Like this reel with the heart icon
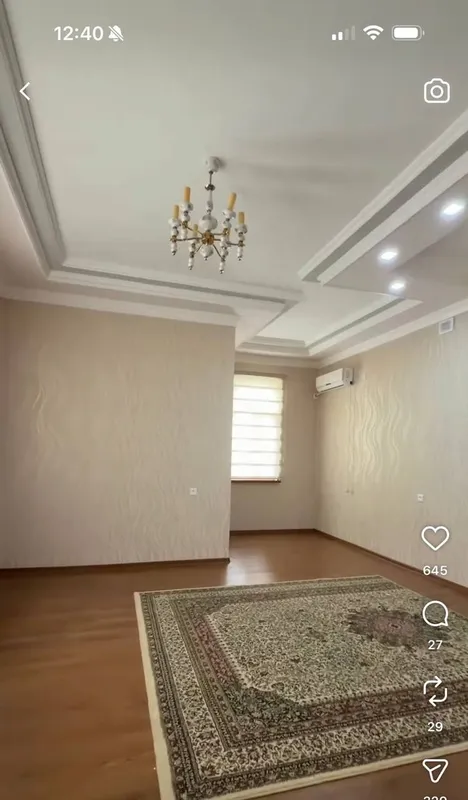The height and width of the screenshot is (800, 468). (435, 538)
